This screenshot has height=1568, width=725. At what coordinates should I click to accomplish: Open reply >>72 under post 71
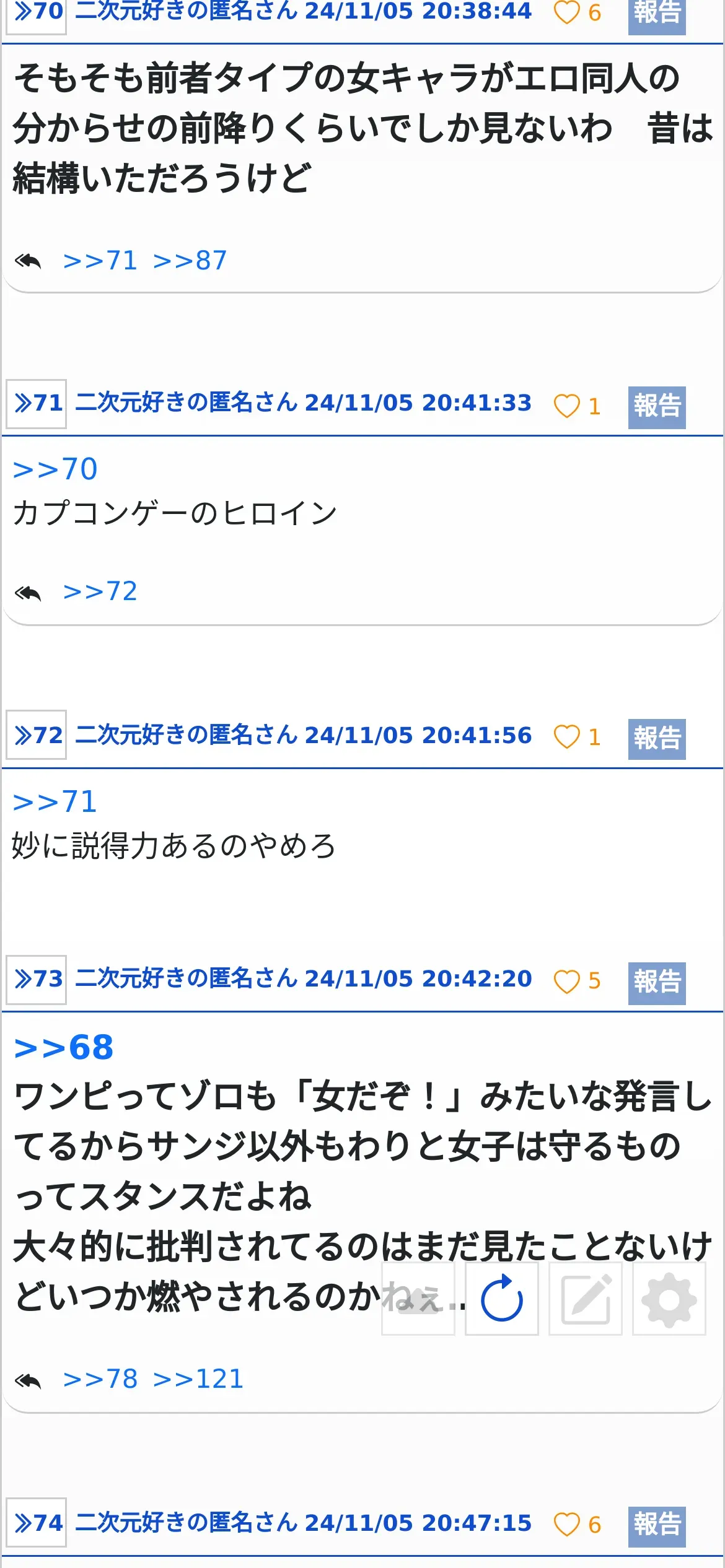[100, 591]
